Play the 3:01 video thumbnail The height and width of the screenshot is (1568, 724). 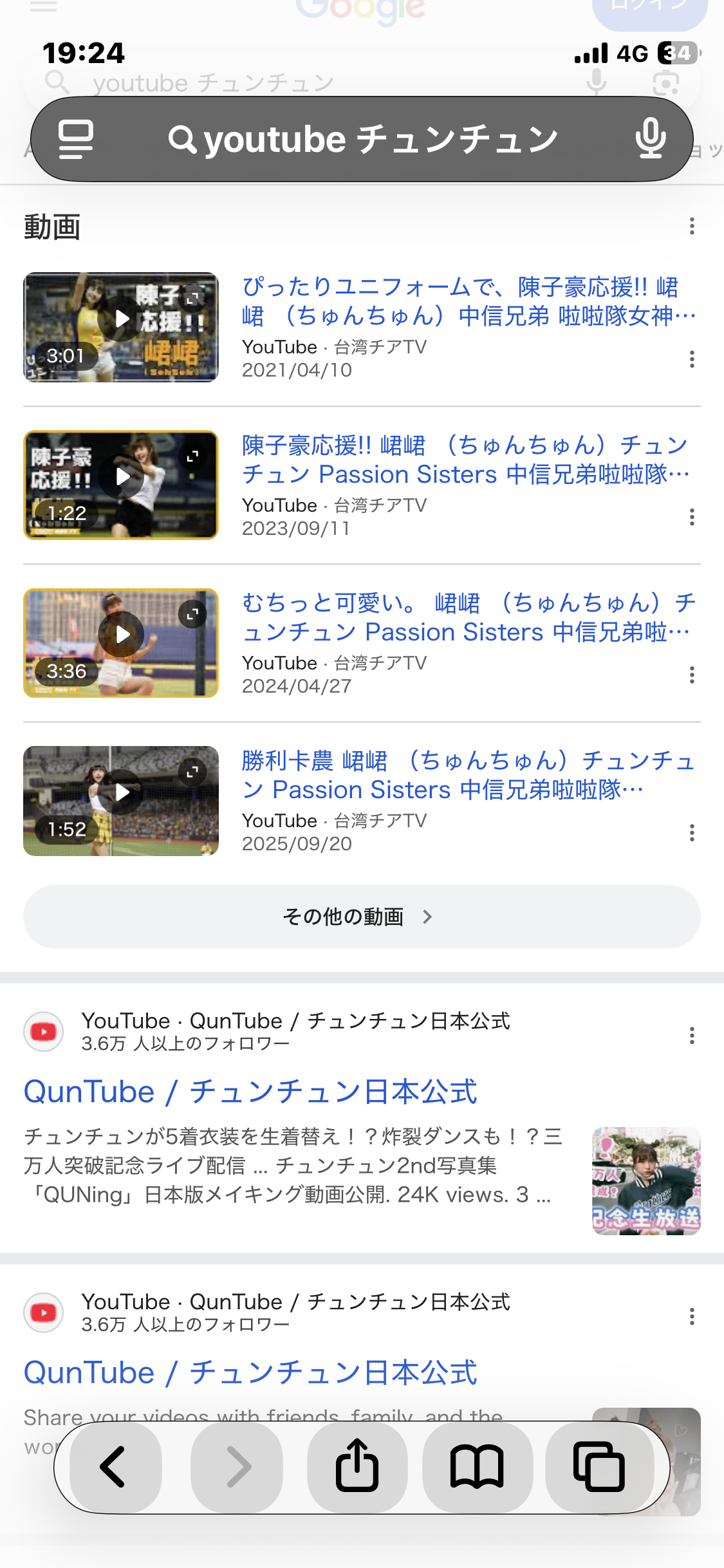click(121, 327)
